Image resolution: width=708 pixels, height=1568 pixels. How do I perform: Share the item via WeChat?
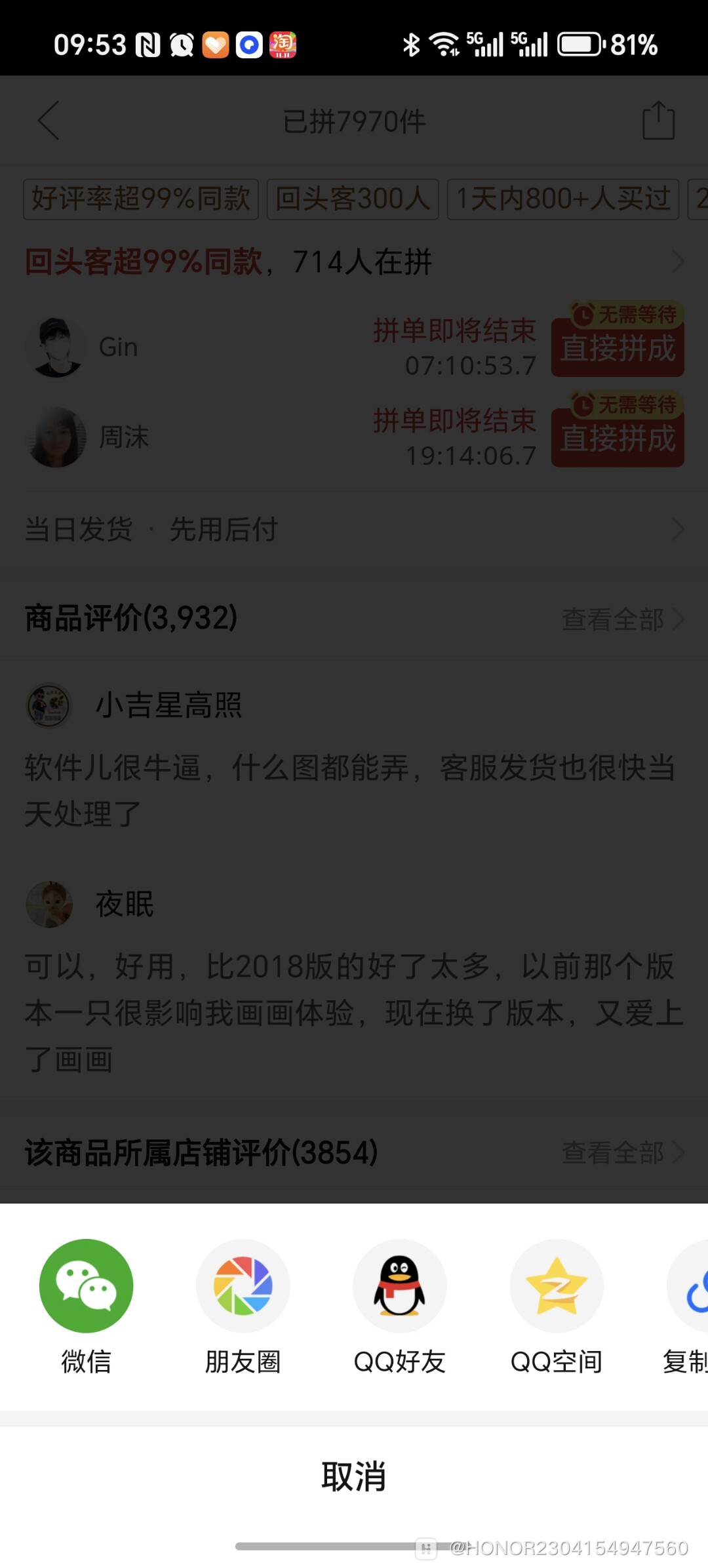[85, 1285]
